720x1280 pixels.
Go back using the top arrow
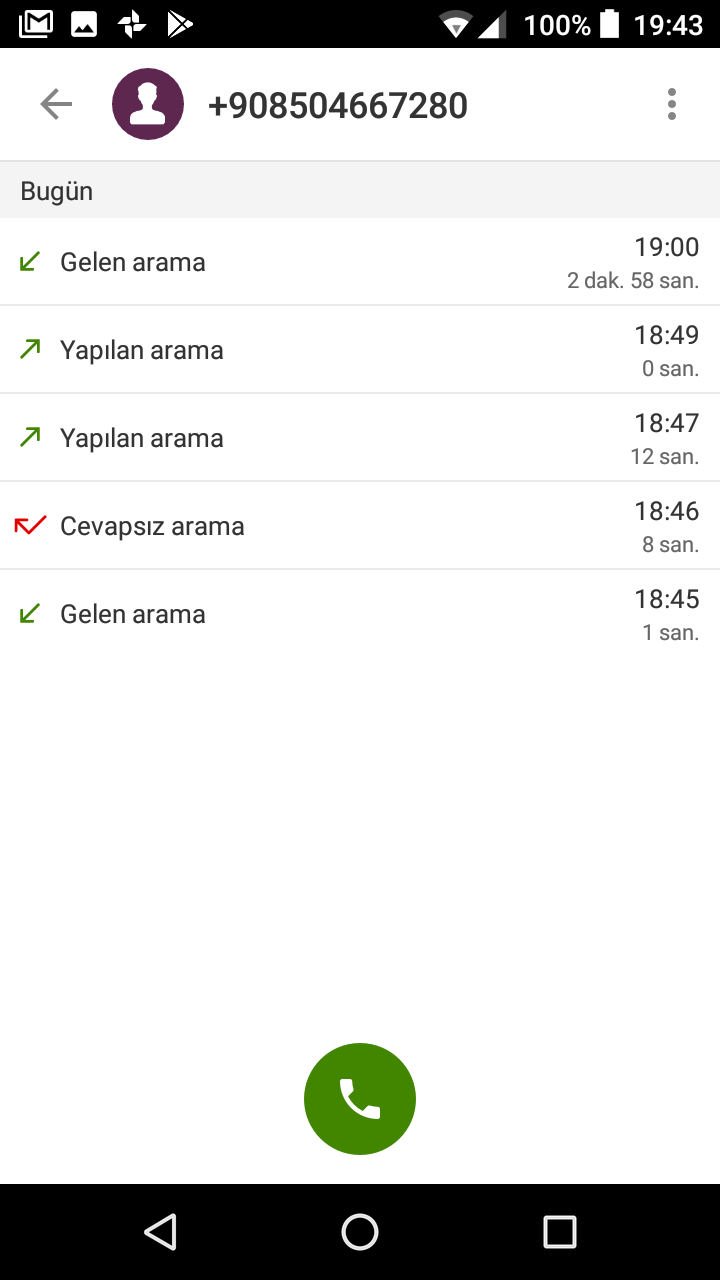pos(56,104)
